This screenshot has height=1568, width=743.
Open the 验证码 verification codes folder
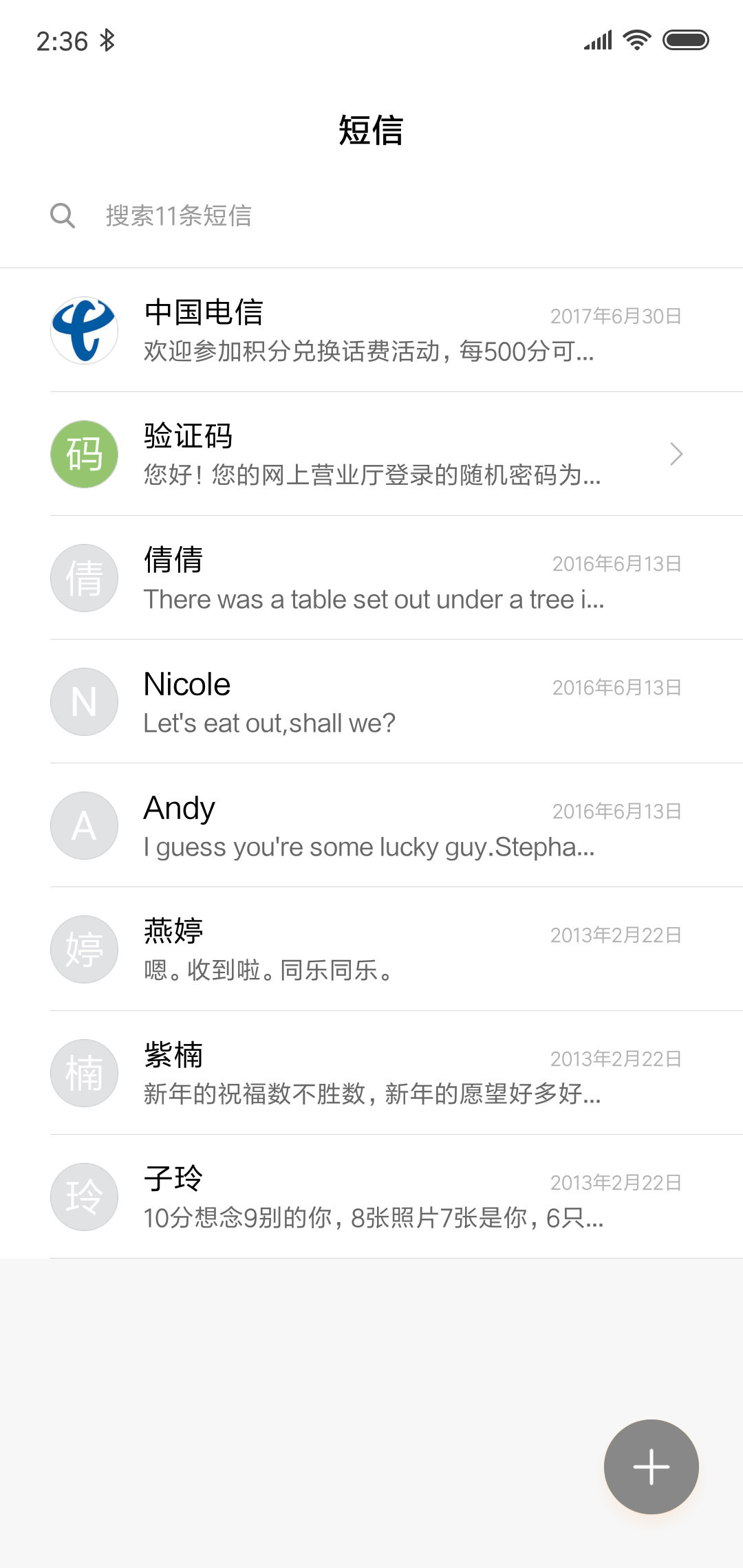pyautogui.click(x=371, y=454)
